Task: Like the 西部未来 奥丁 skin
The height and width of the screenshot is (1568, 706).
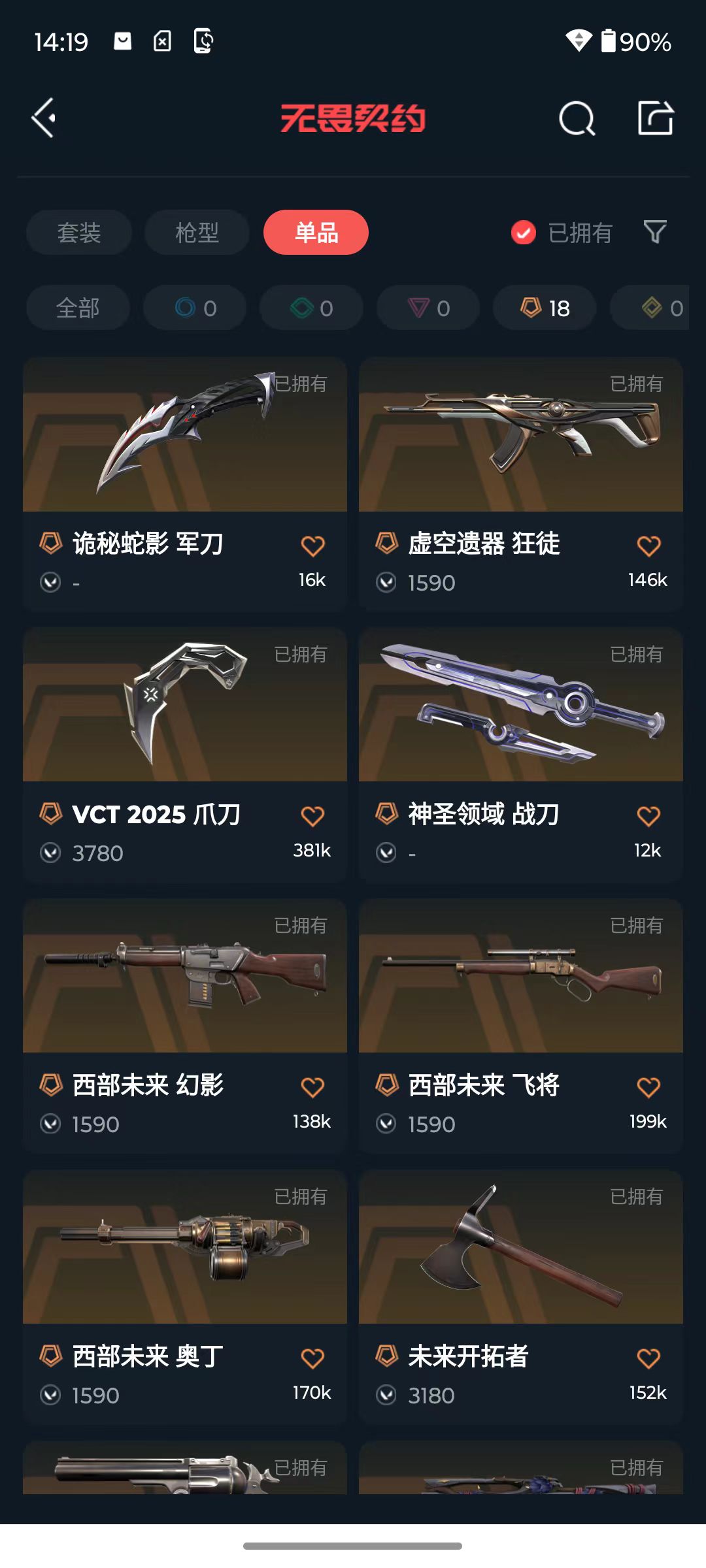Action: [312, 1358]
